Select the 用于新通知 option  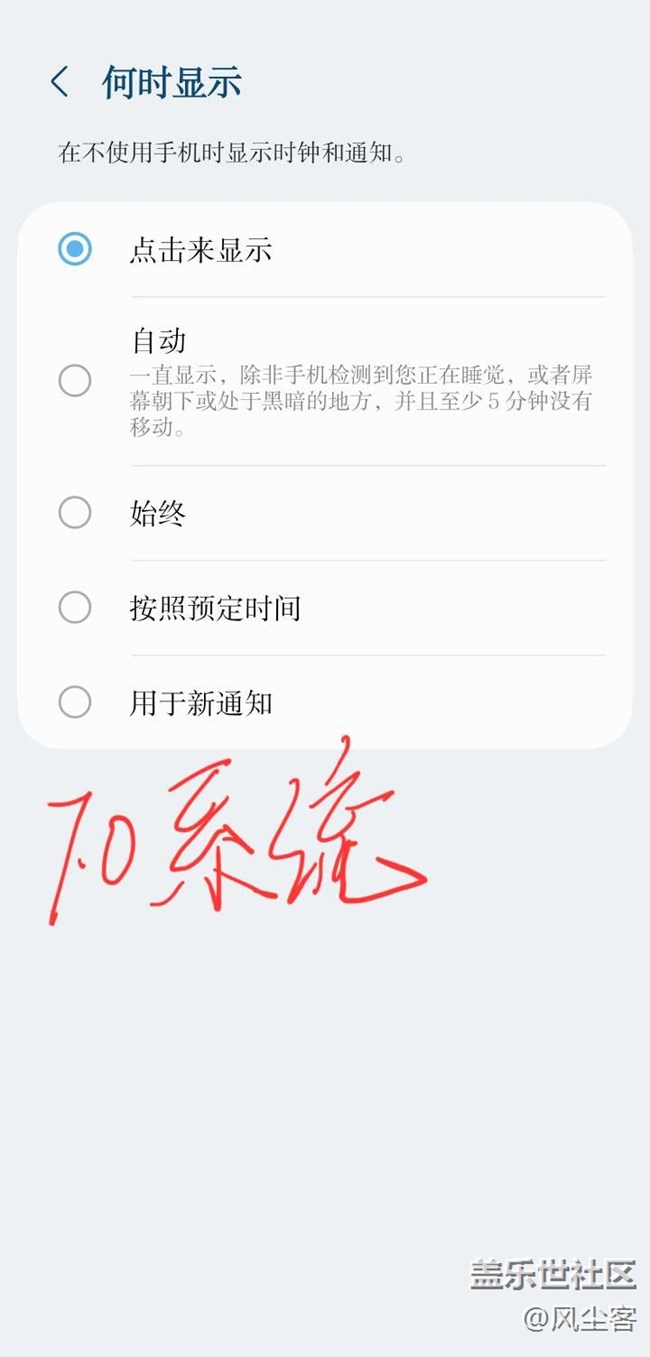pos(325,703)
